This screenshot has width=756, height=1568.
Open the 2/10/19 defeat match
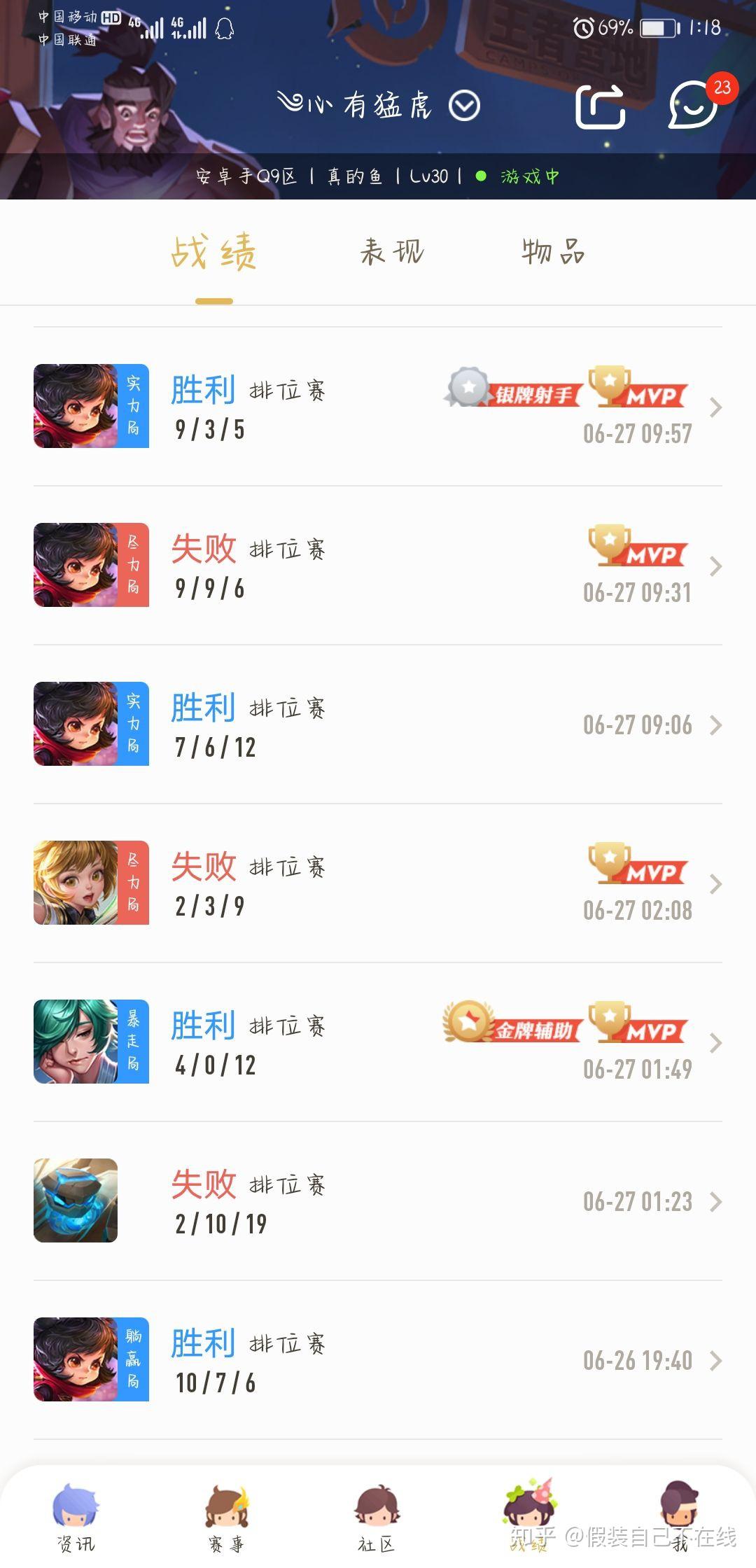point(378,1201)
